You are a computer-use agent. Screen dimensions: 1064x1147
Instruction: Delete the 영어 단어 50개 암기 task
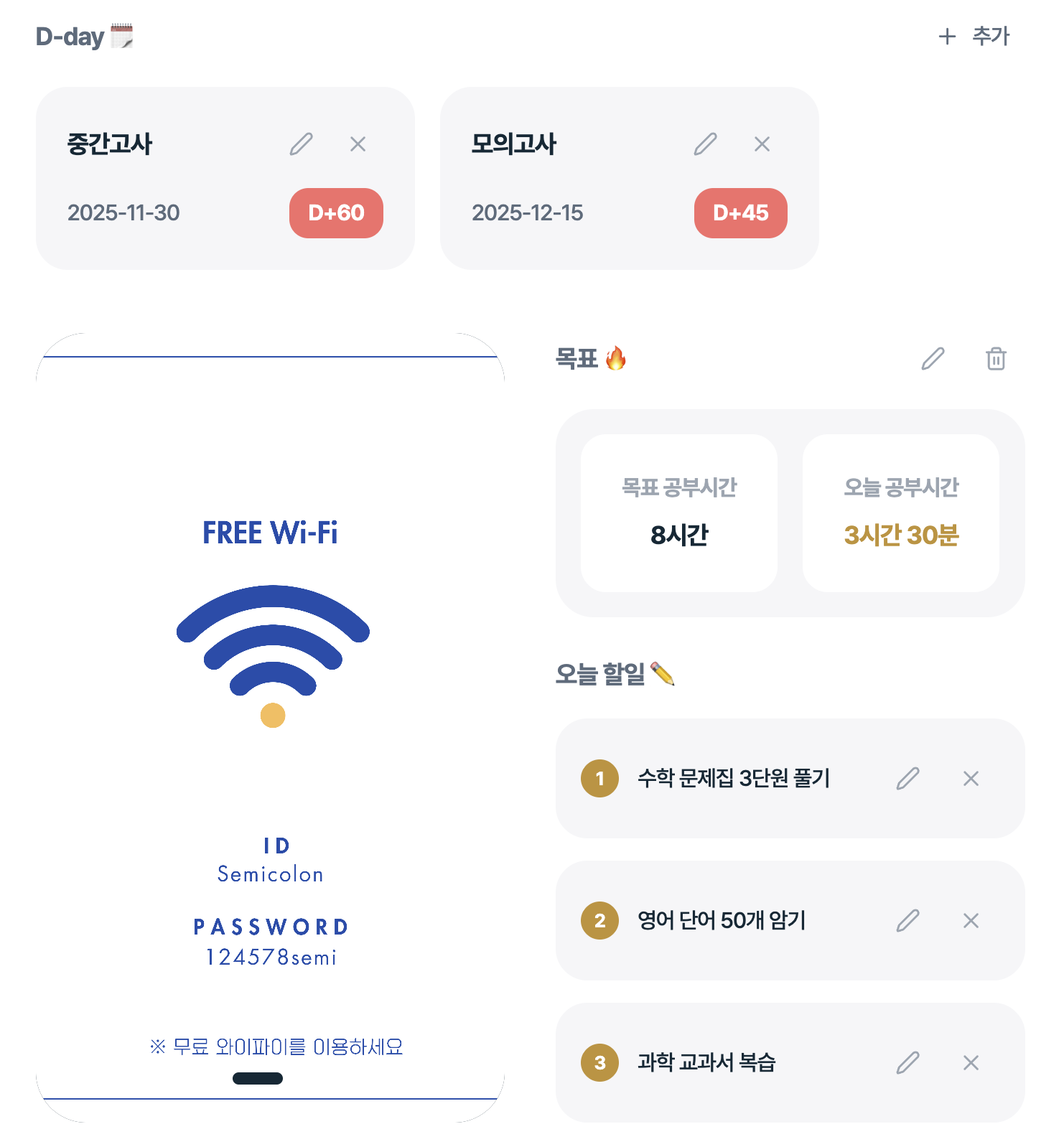coord(971,920)
